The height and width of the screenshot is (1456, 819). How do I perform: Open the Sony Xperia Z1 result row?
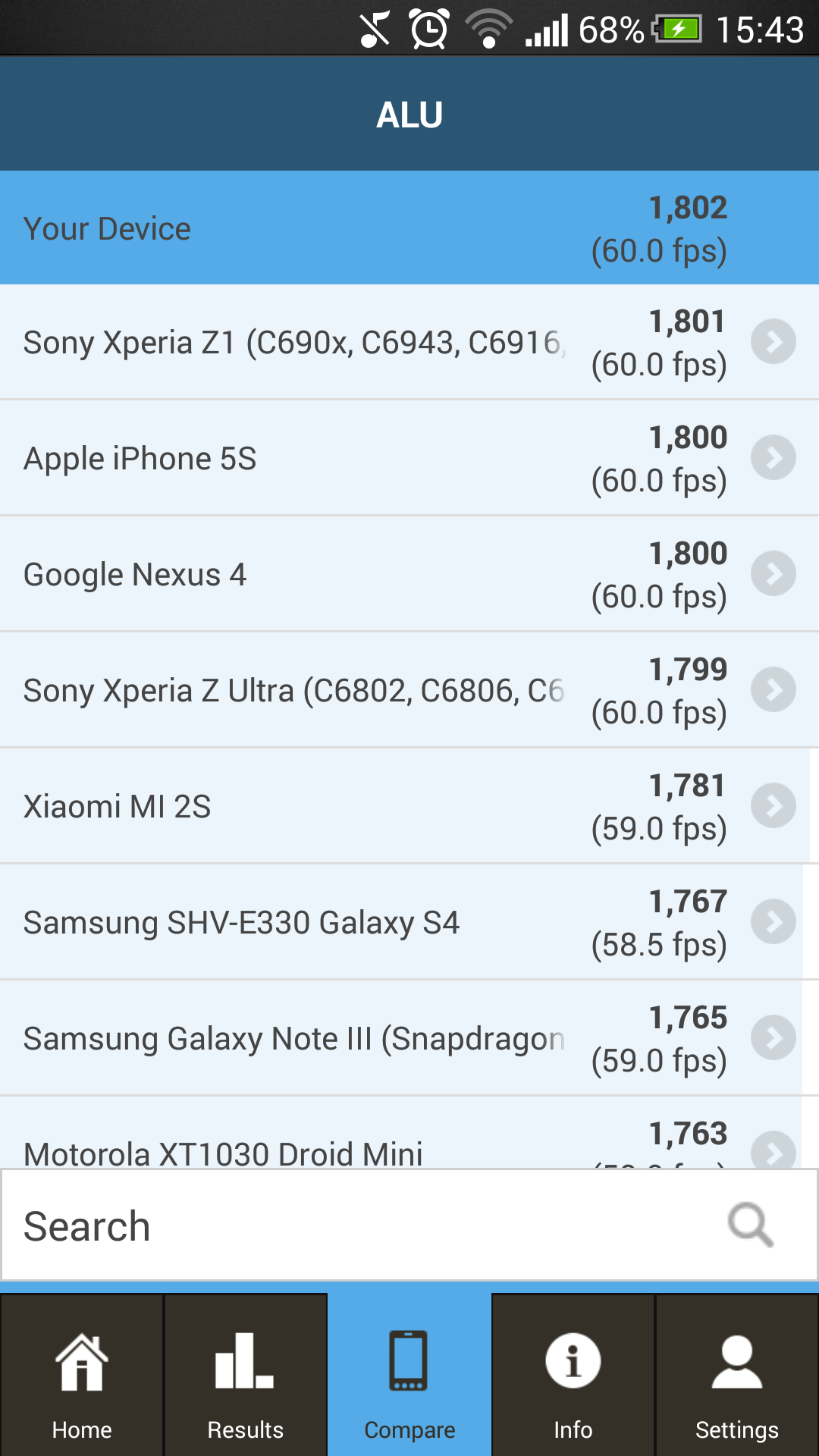point(409,342)
